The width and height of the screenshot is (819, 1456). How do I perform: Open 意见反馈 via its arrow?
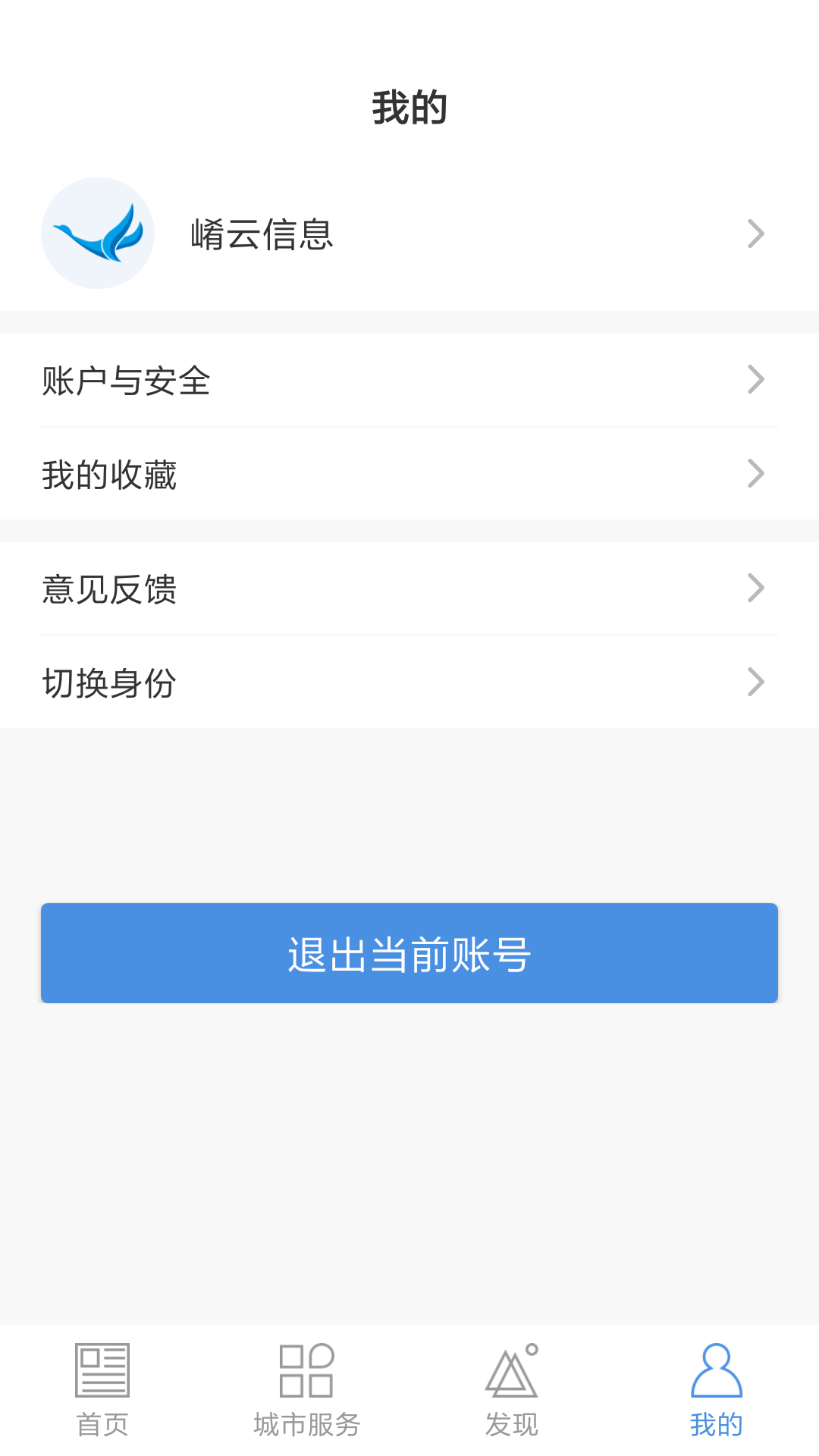click(755, 588)
